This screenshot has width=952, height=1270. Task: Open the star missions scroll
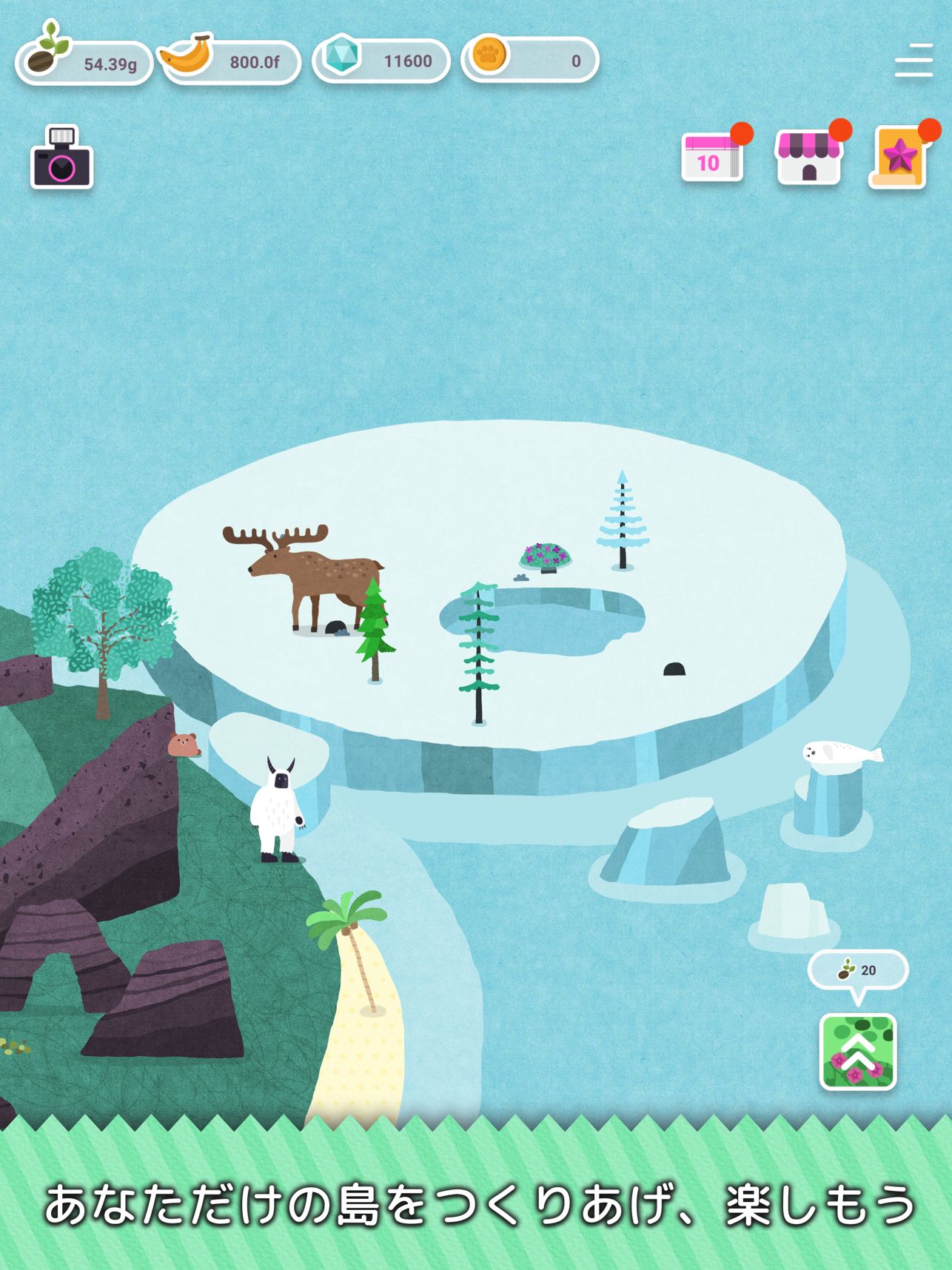(x=899, y=158)
